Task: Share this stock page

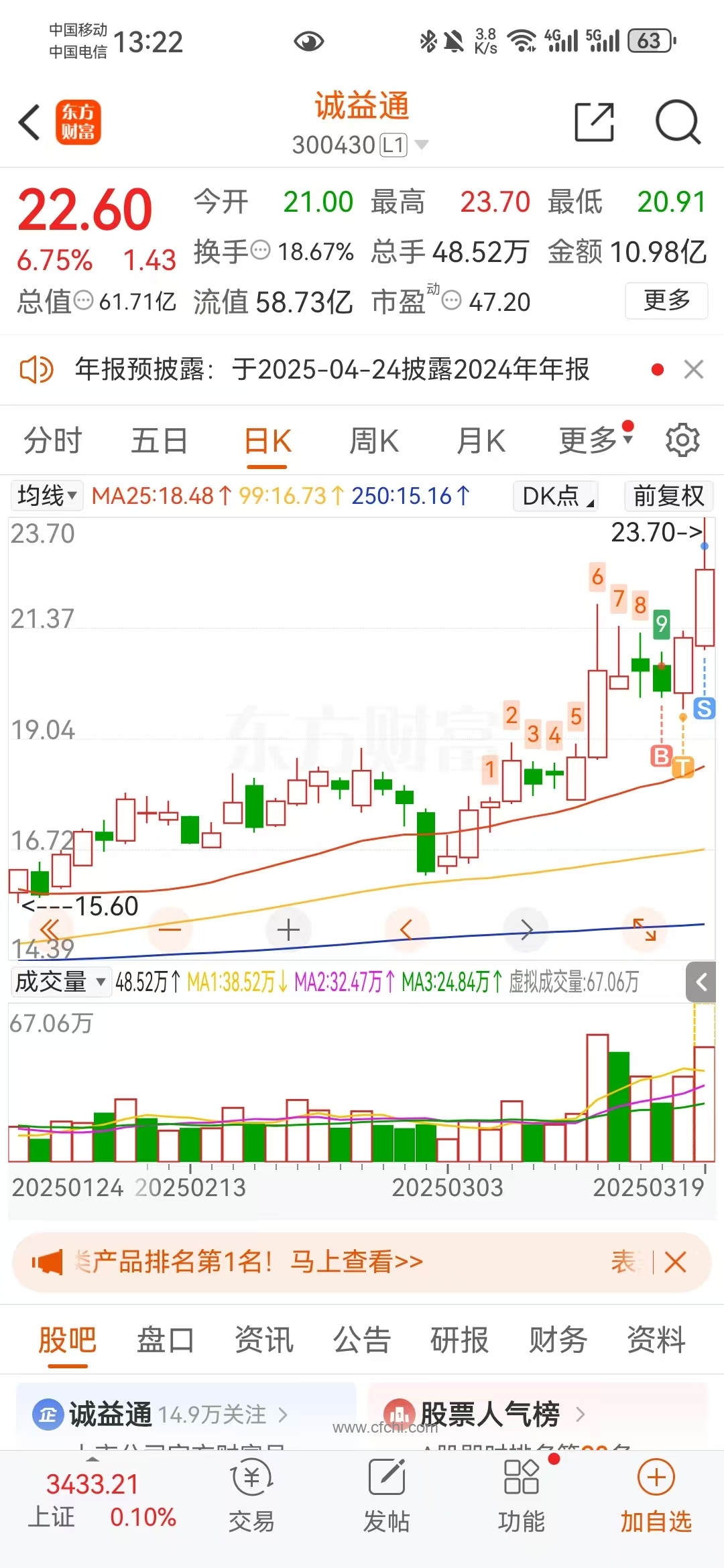Action: [x=595, y=123]
